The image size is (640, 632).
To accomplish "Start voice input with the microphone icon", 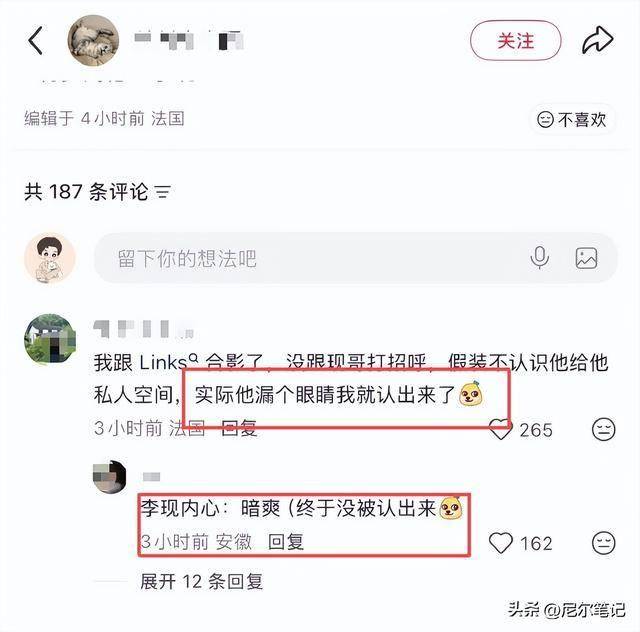I will click(540, 258).
